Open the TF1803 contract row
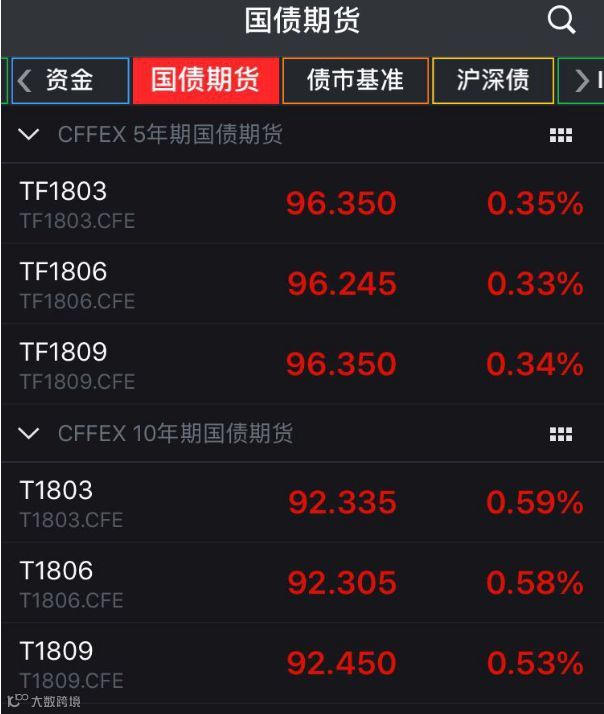 coord(300,203)
